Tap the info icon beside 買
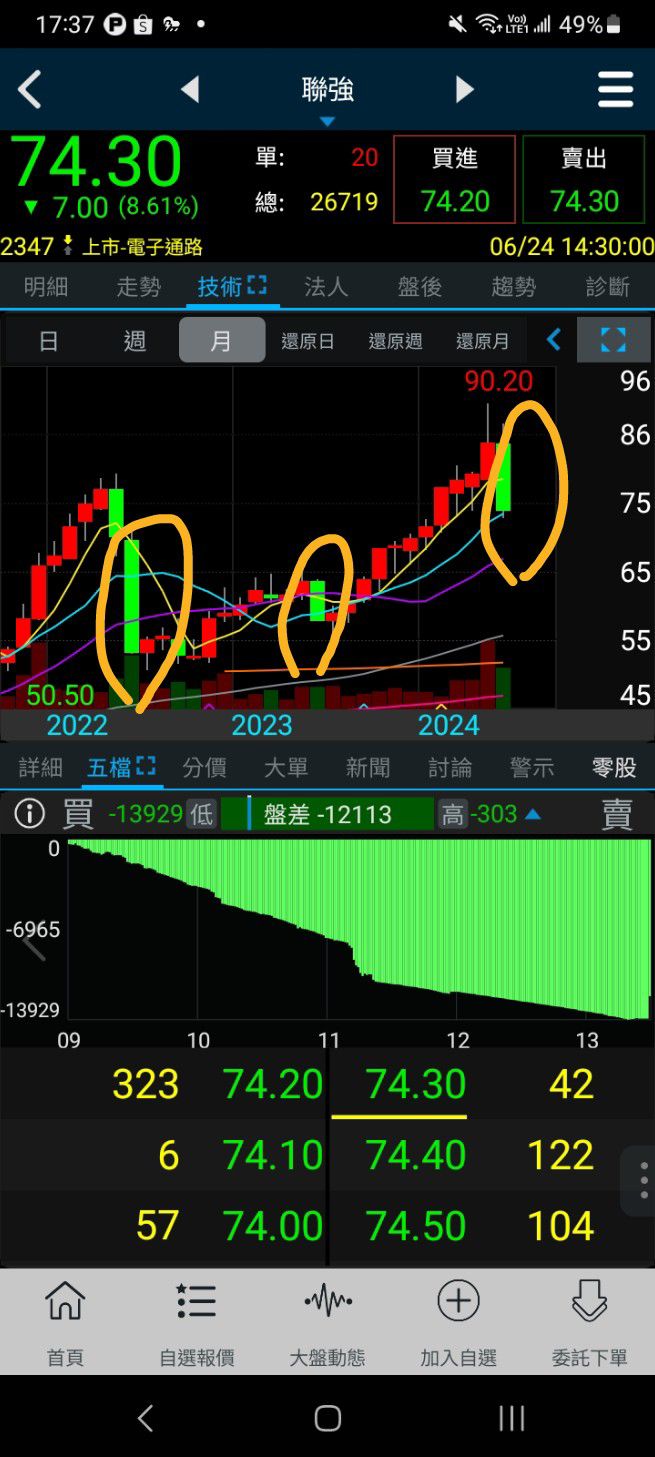 tap(29, 814)
